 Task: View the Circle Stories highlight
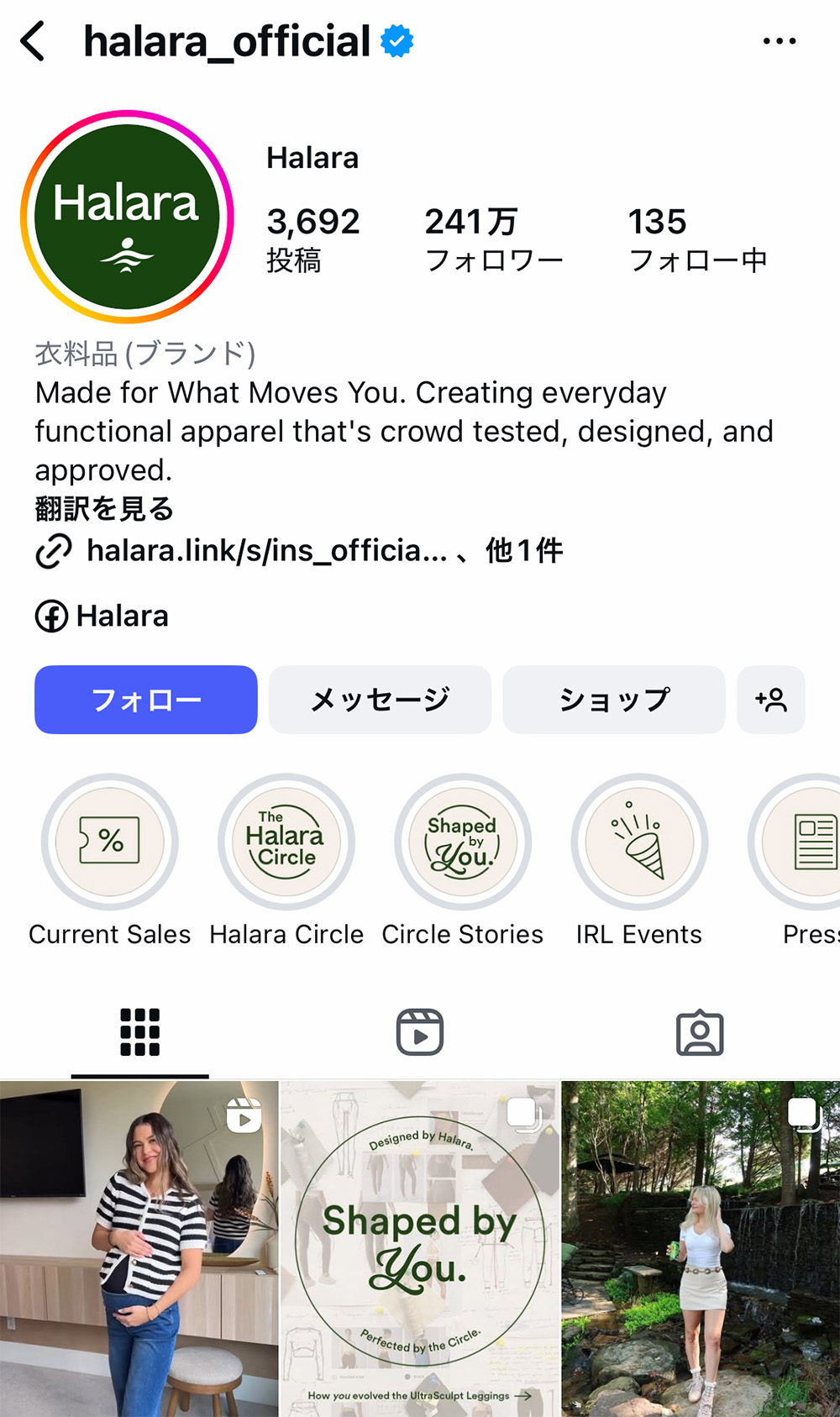[x=463, y=842]
